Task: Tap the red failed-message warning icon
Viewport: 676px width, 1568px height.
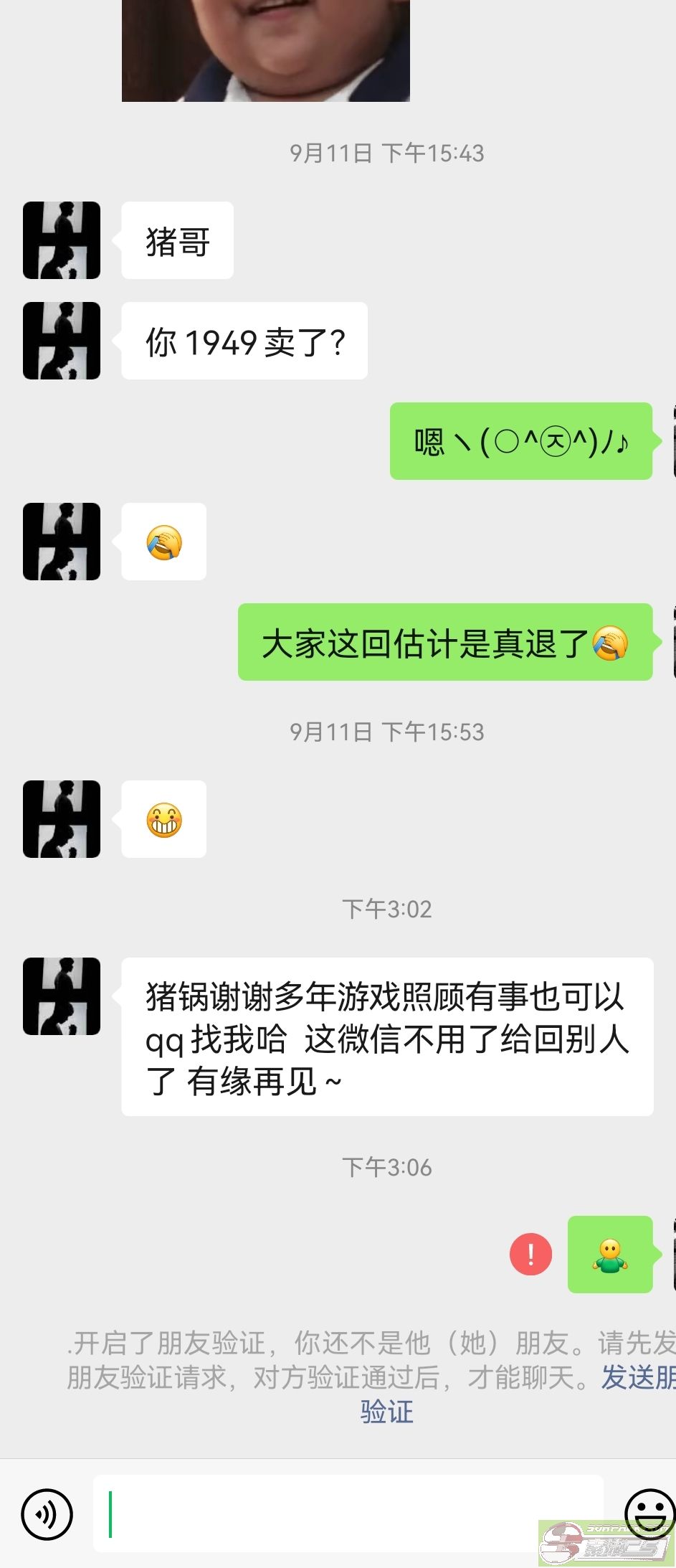Action: [530, 1255]
